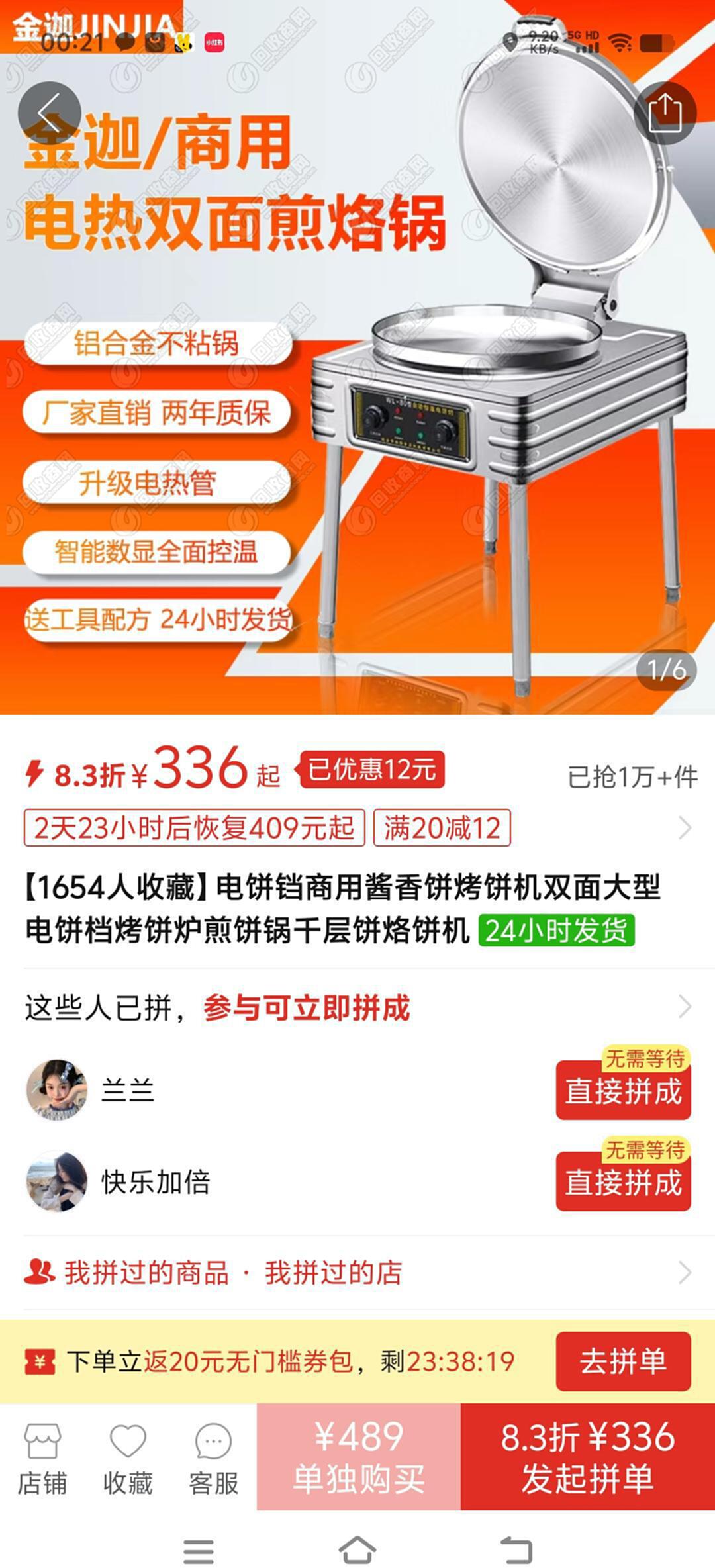Screen dimensions: 715x1568
Task: Tap the system home button
Action: [358, 1550]
